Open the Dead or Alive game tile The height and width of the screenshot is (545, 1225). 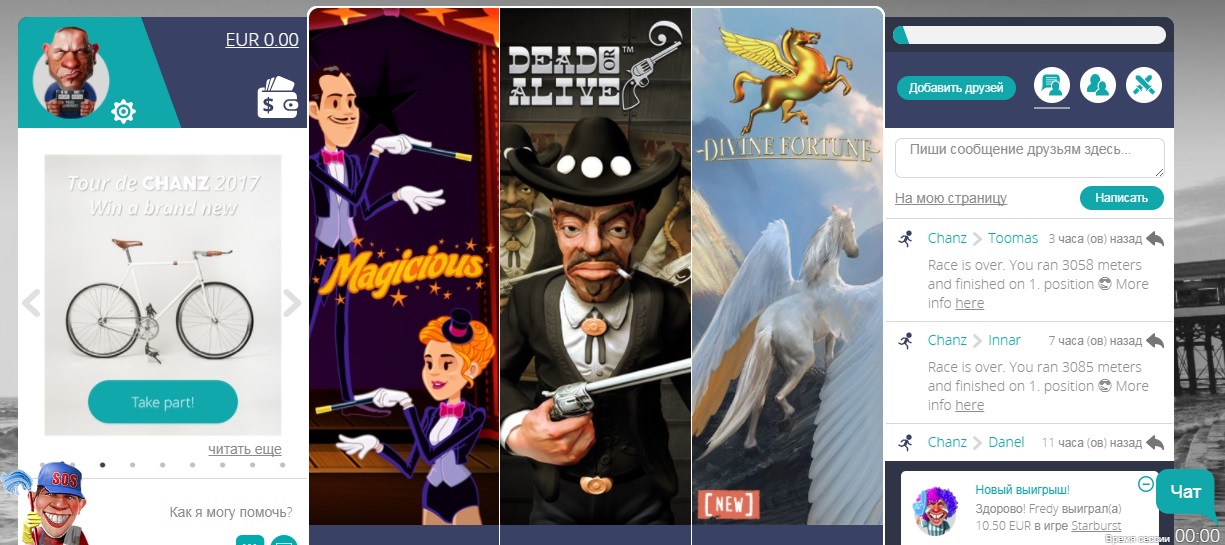(x=595, y=268)
